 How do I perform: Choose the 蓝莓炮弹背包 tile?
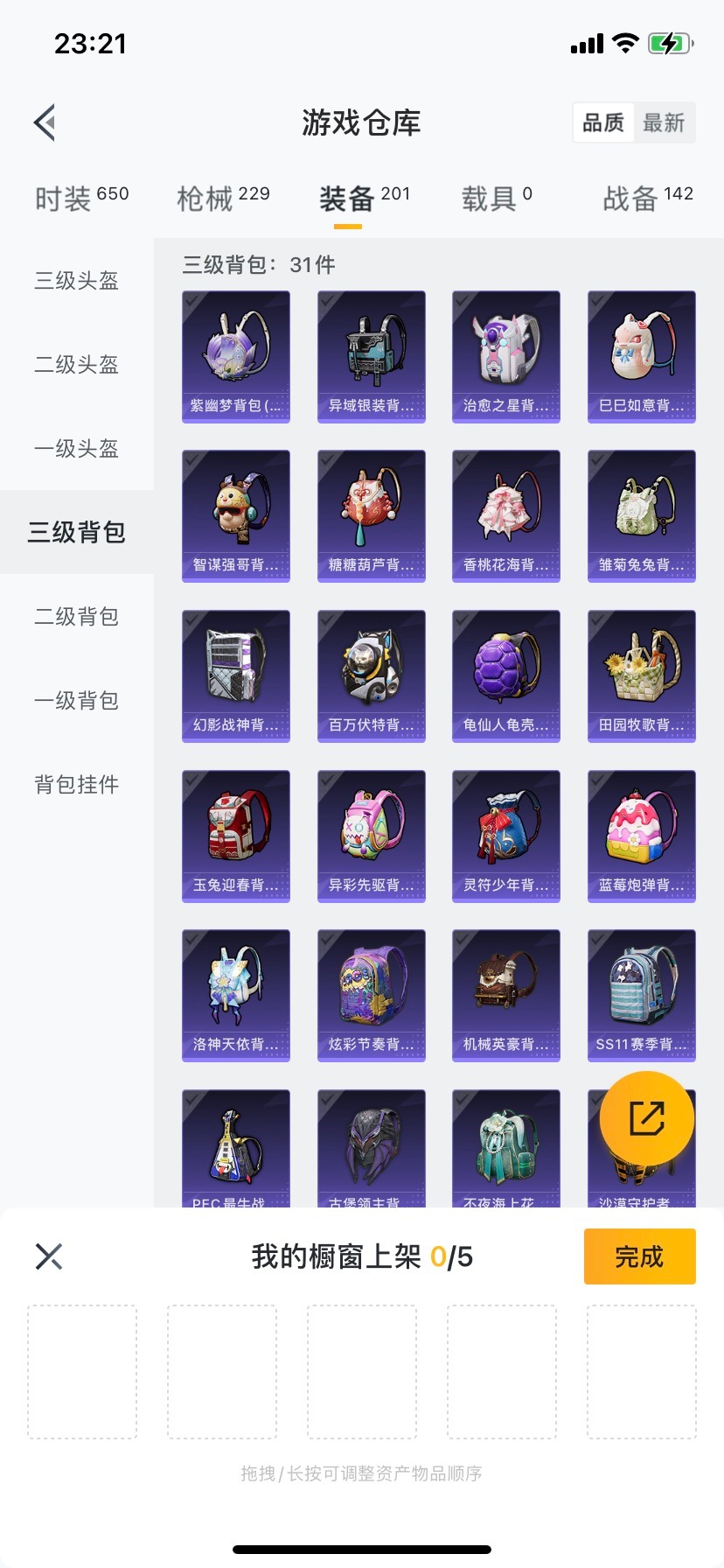(642, 836)
